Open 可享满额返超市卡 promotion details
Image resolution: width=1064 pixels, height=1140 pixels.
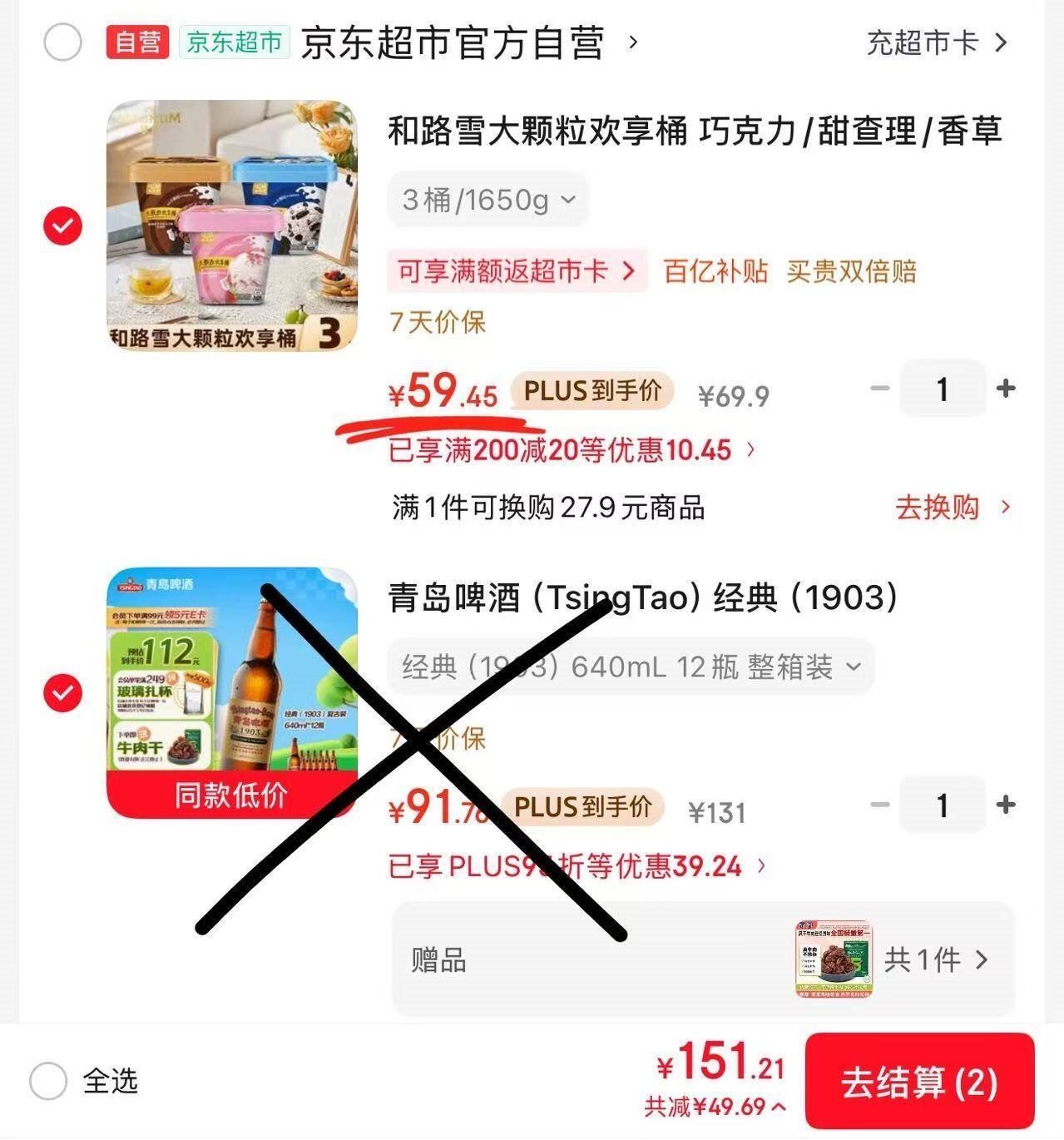click(517, 271)
